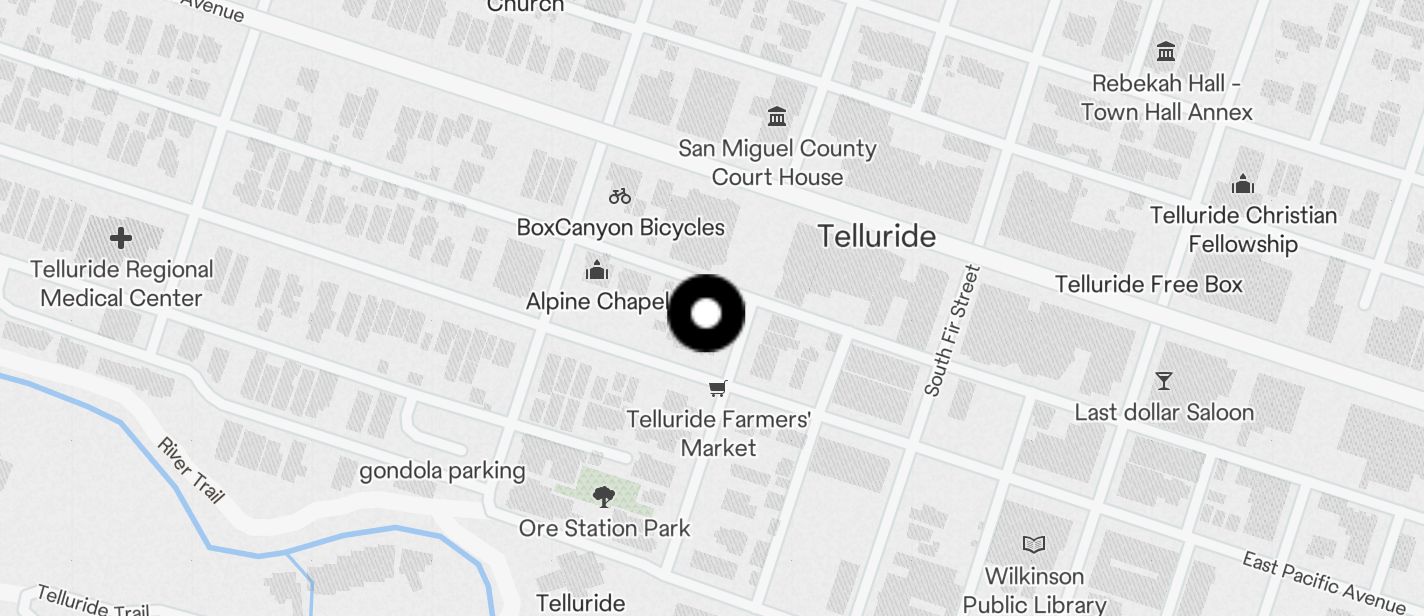Tap the black location pin marker
The image size is (1424, 616).
coord(706,313)
